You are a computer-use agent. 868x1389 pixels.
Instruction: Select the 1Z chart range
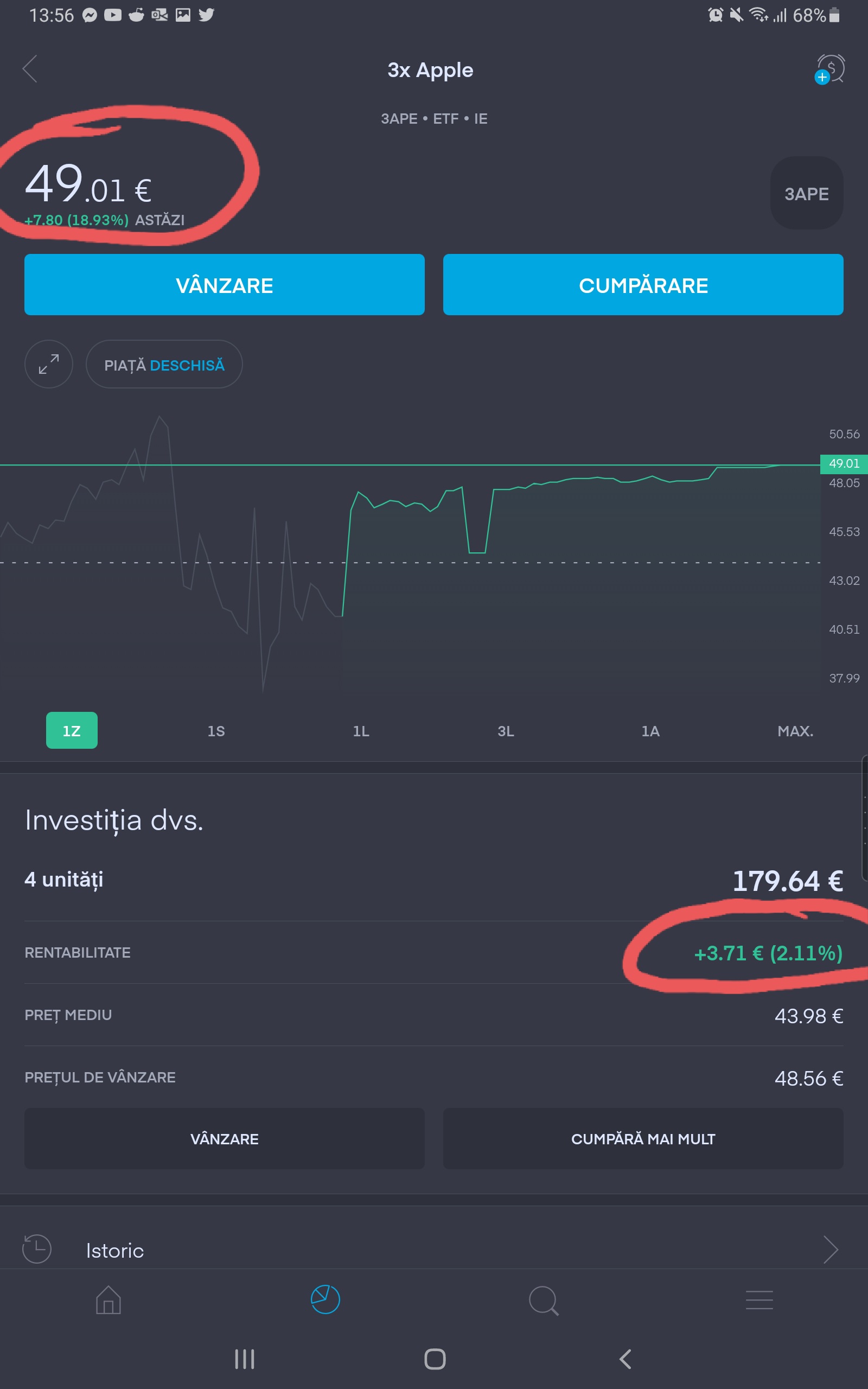point(72,731)
